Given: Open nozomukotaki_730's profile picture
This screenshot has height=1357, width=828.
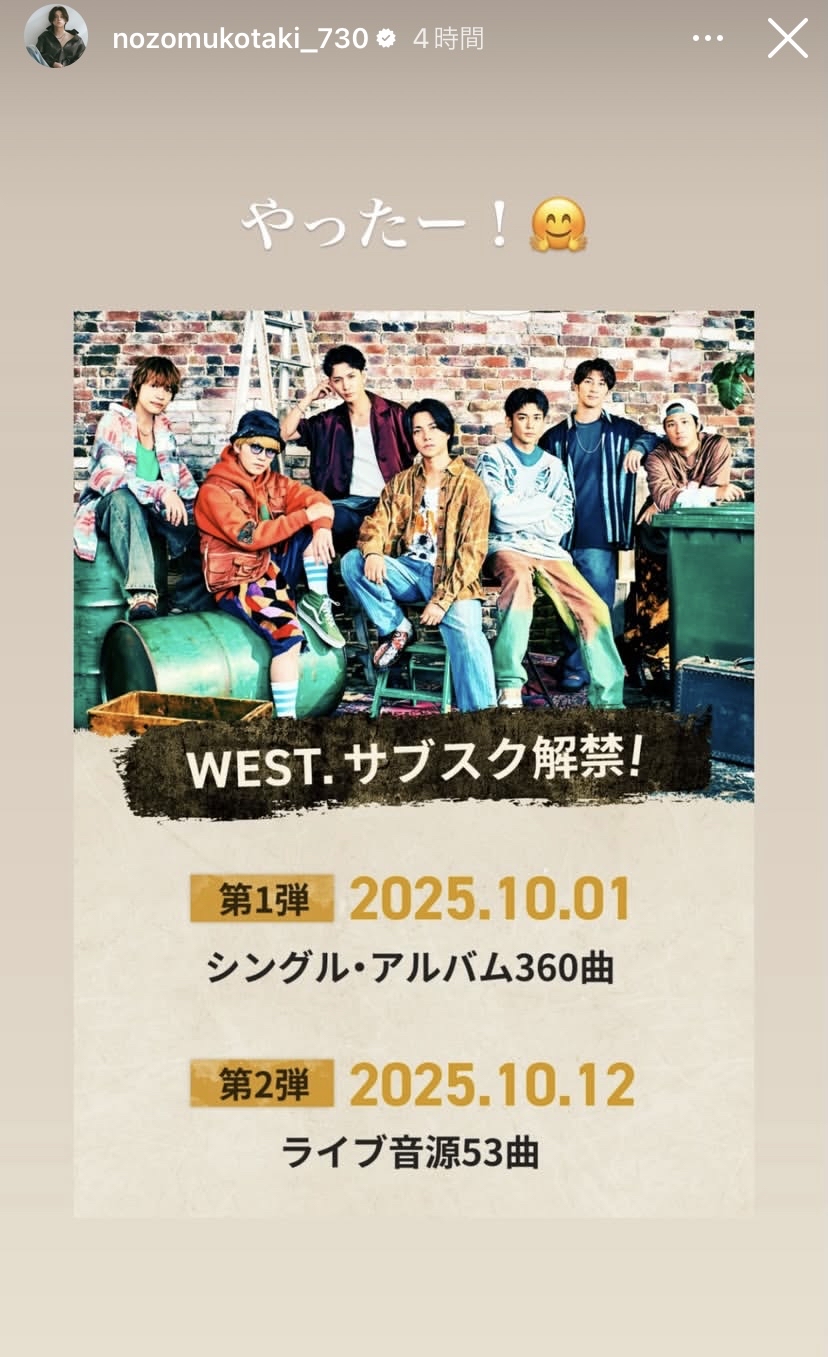Looking at the screenshot, I should (x=56, y=37).
